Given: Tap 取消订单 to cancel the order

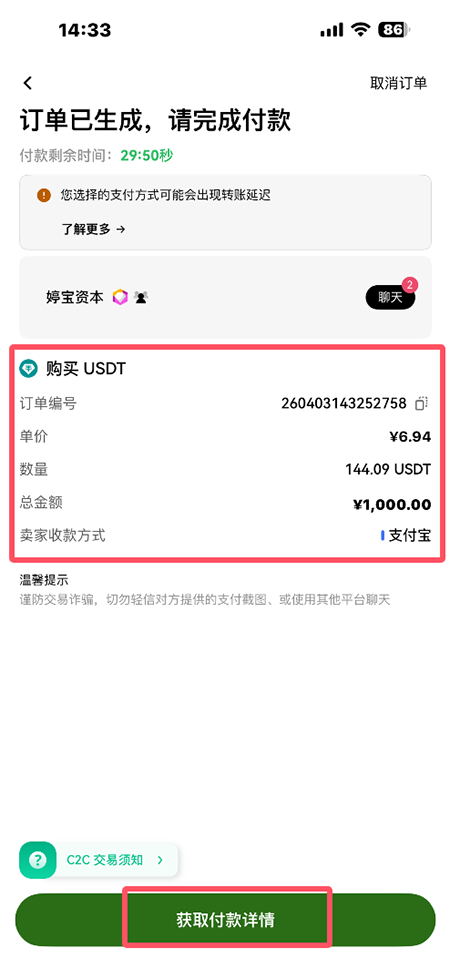Looking at the screenshot, I should (x=398, y=84).
